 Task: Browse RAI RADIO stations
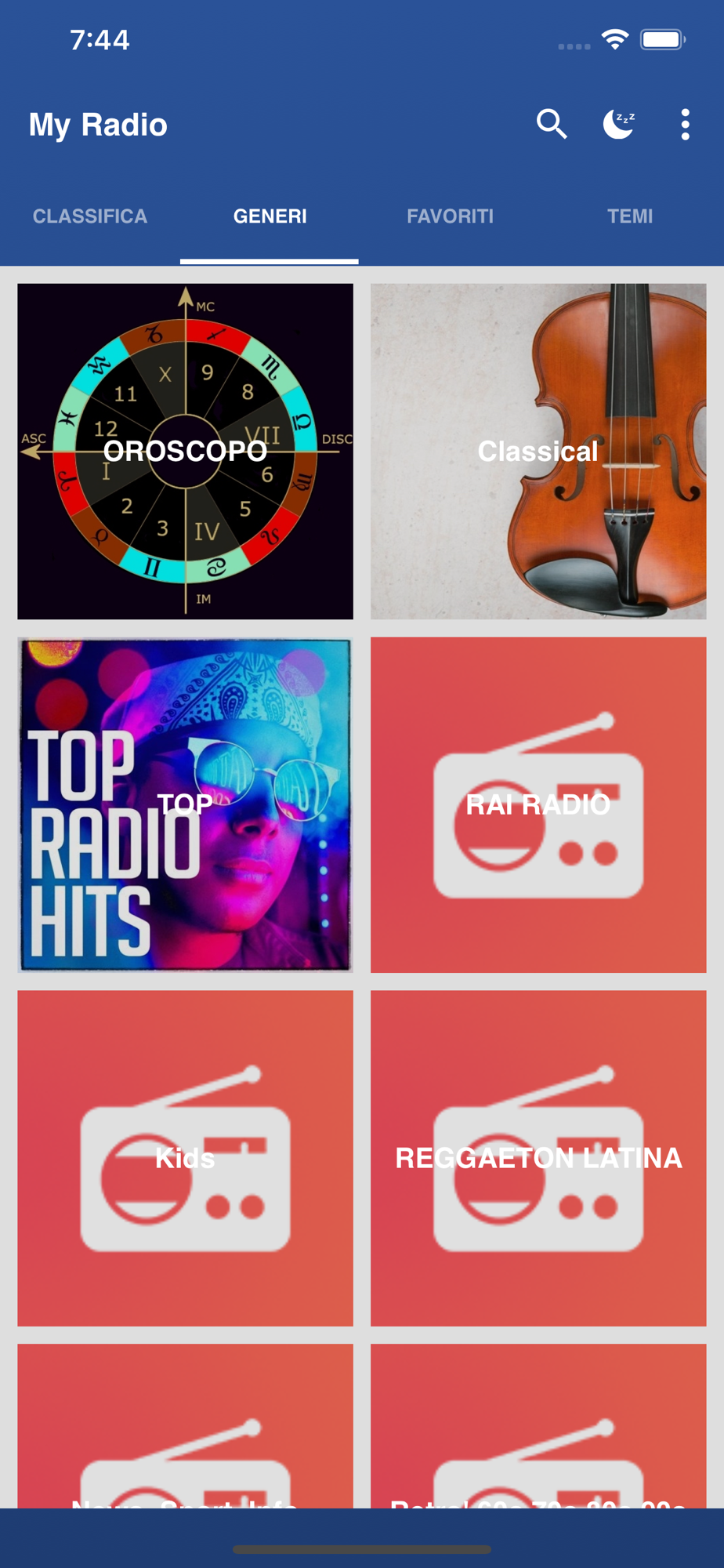[x=538, y=804]
